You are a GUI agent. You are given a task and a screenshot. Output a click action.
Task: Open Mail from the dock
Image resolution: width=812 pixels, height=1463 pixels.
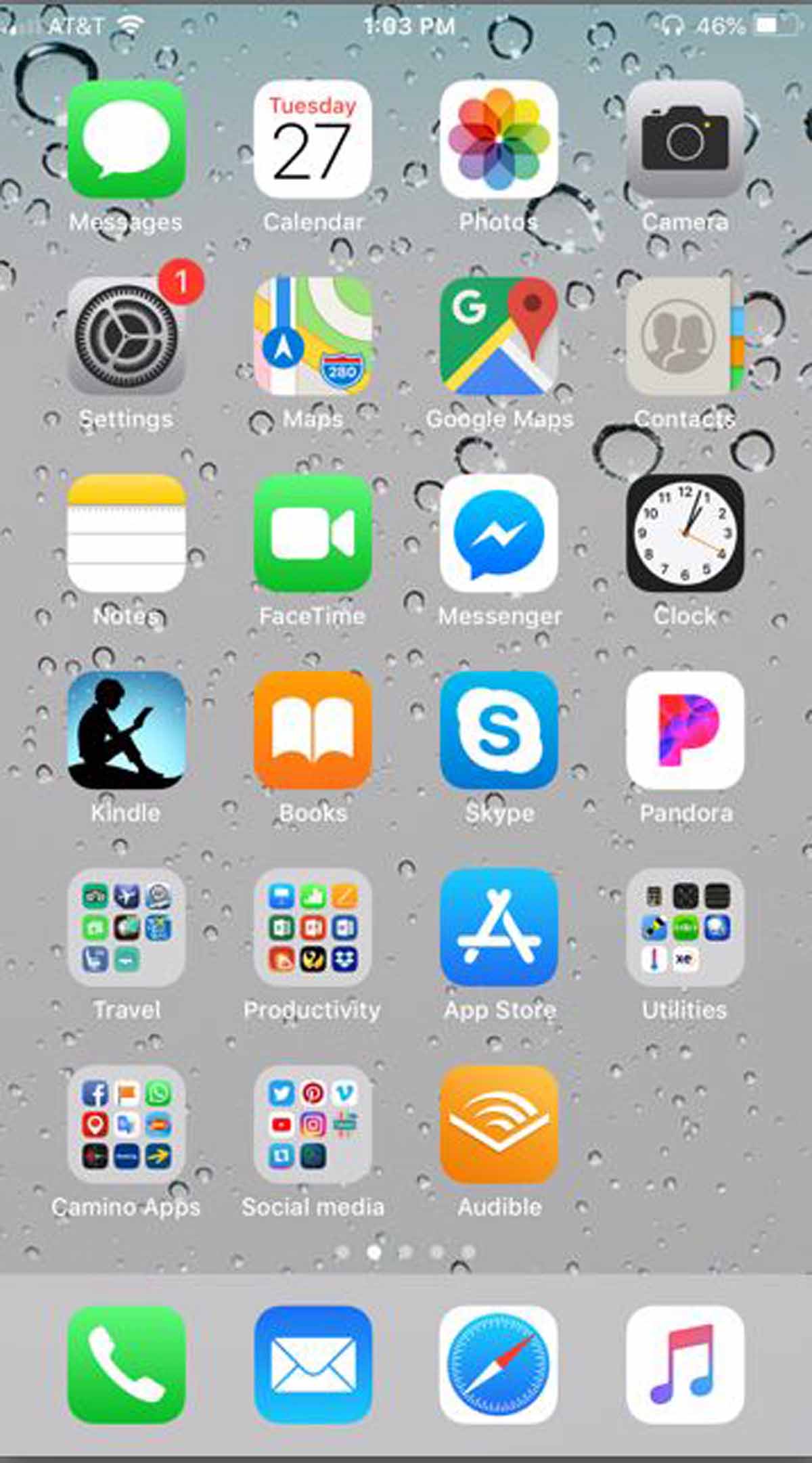pyautogui.click(x=313, y=1364)
